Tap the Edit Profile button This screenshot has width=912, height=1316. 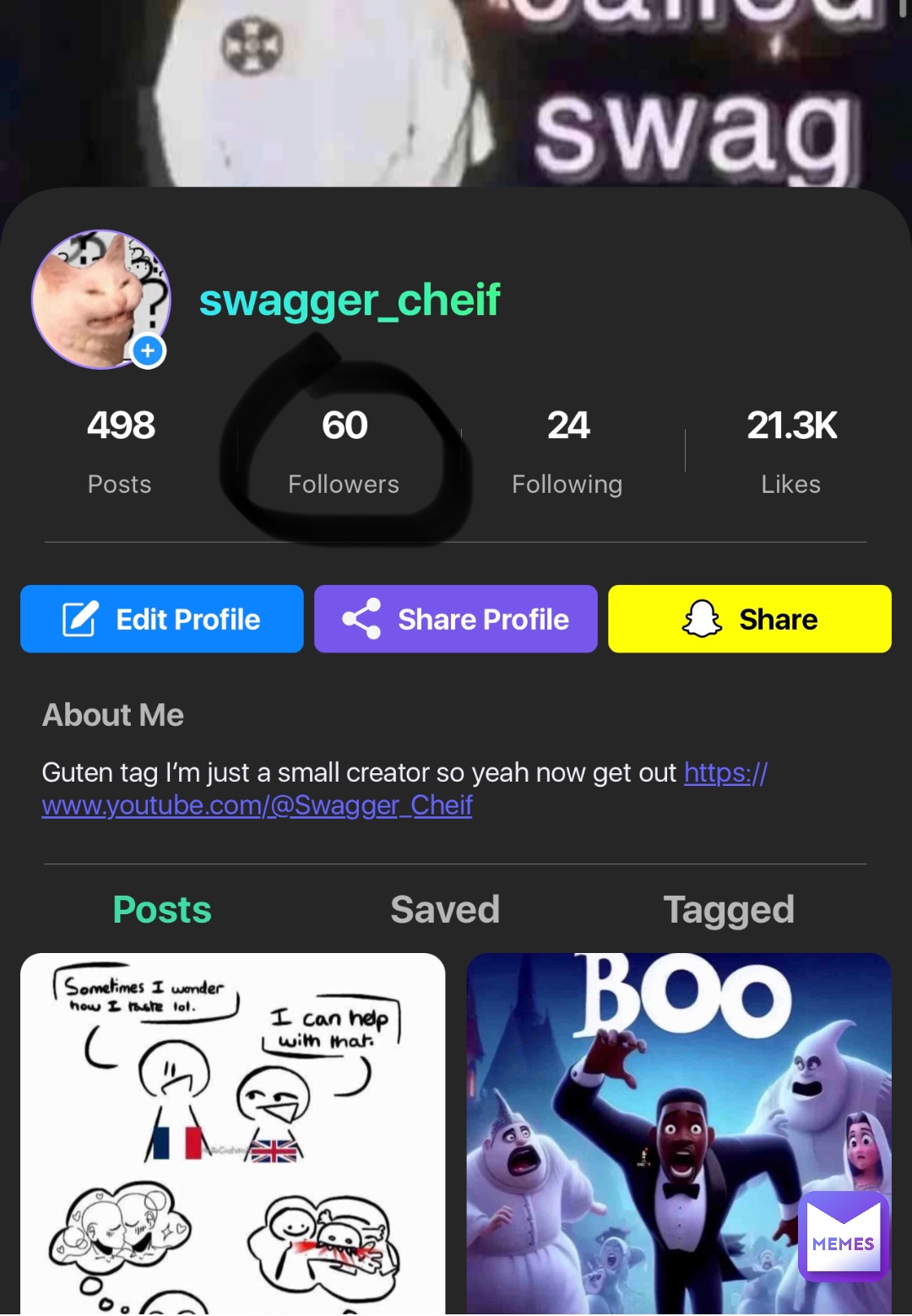click(162, 619)
